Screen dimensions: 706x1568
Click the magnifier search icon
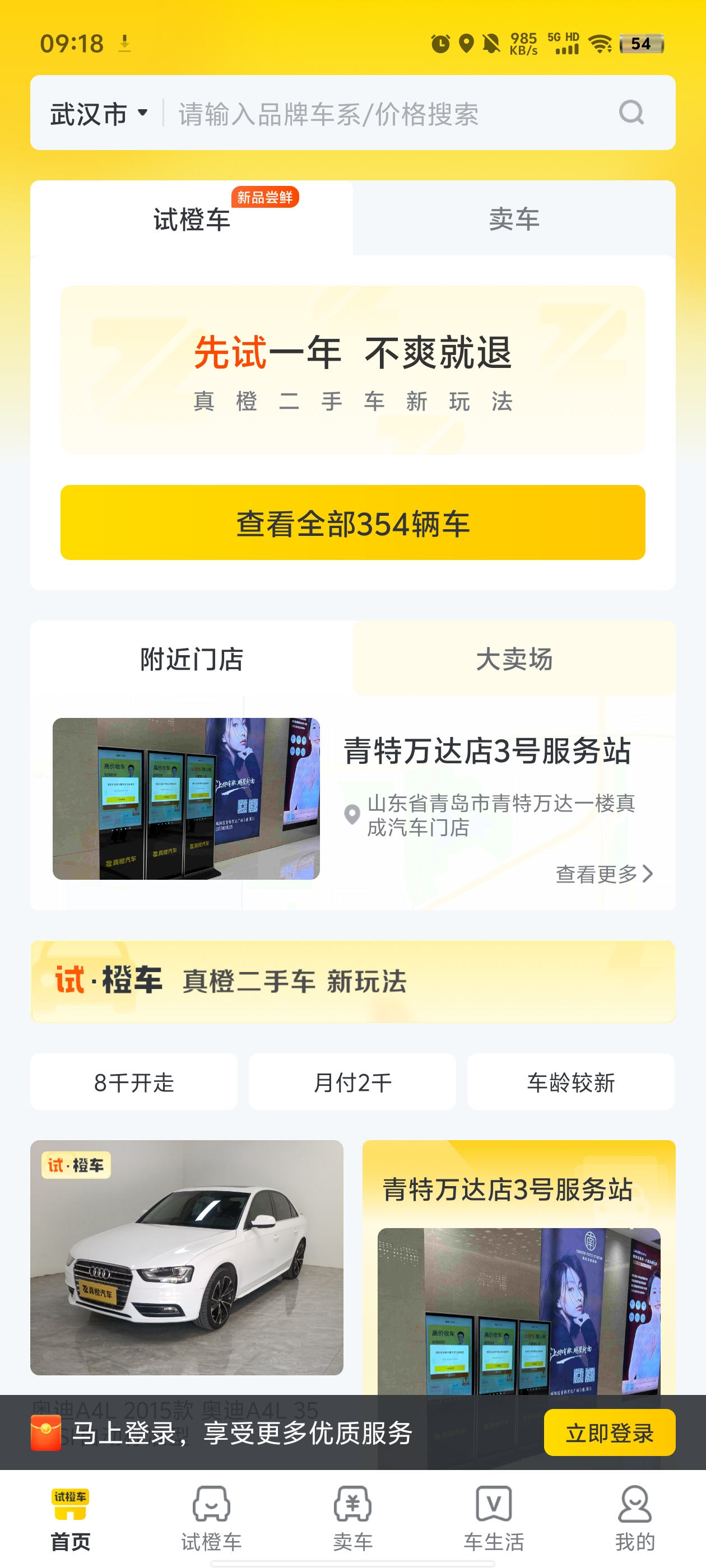click(x=631, y=113)
